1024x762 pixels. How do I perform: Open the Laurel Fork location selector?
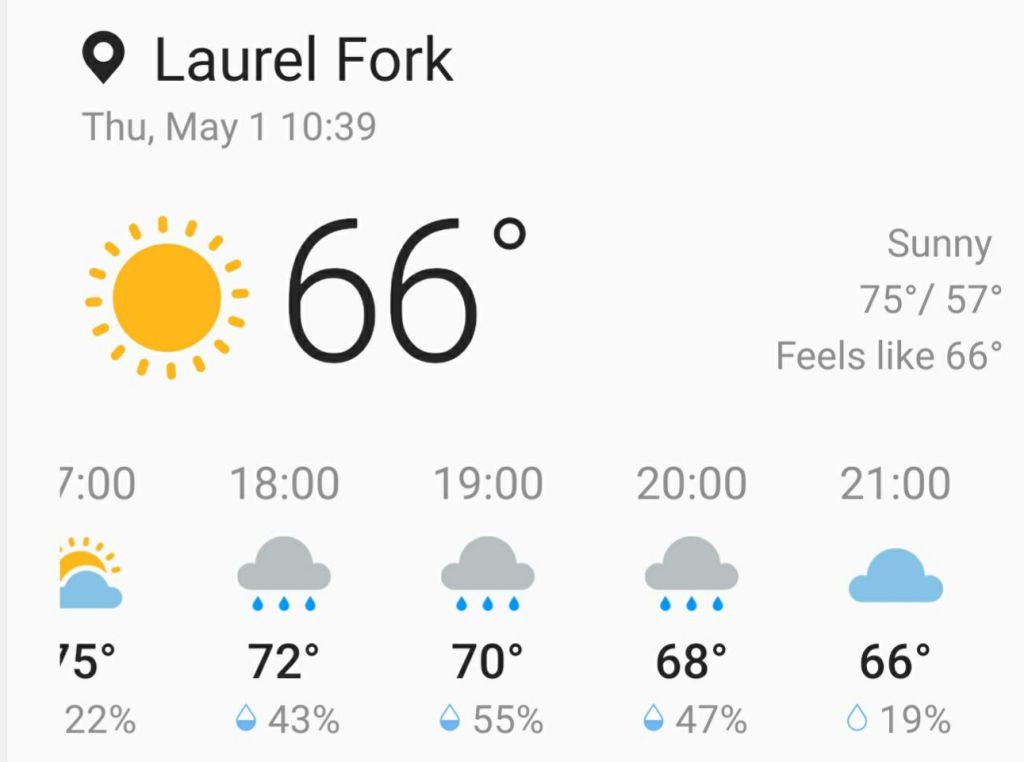(x=270, y=60)
